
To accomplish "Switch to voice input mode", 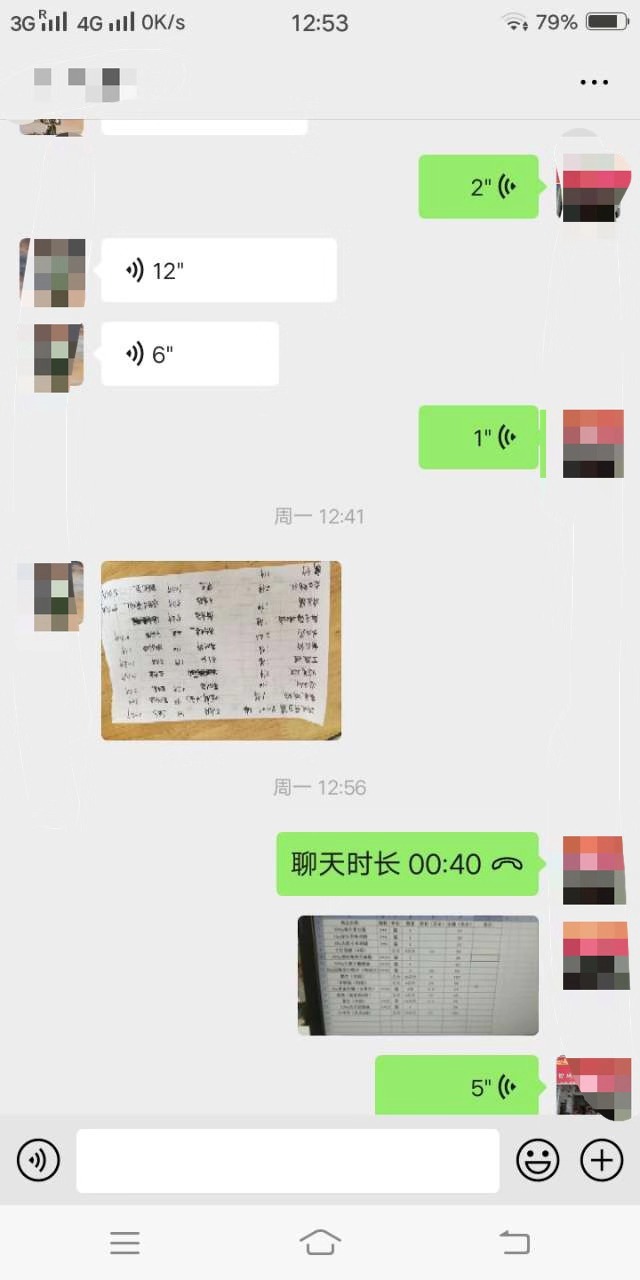I will (38, 1161).
